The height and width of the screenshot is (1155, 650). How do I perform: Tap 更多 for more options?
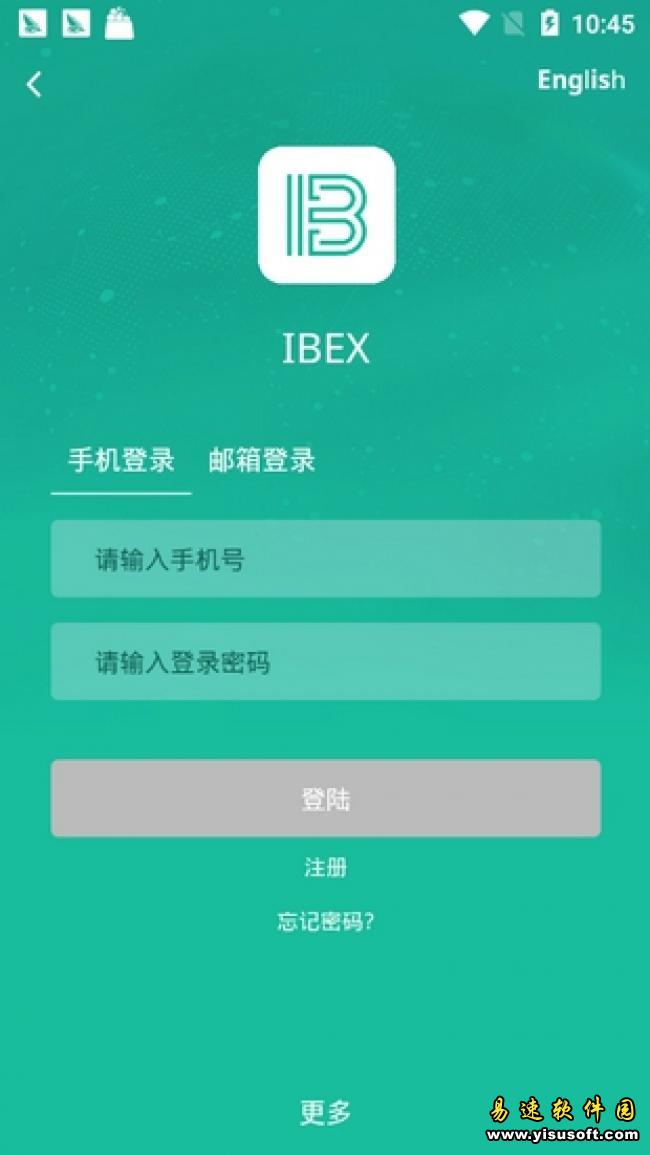[x=326, y=1112]
